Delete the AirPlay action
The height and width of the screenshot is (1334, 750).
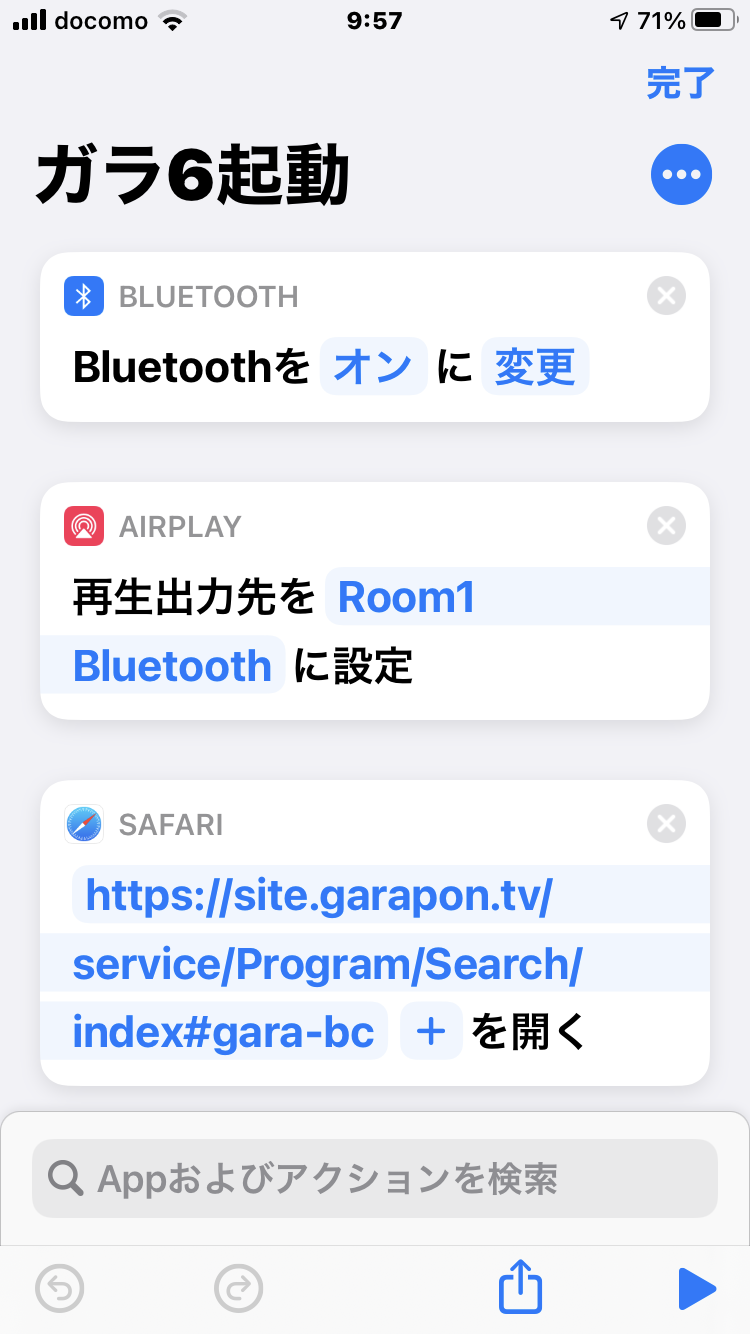coord(666,525)
